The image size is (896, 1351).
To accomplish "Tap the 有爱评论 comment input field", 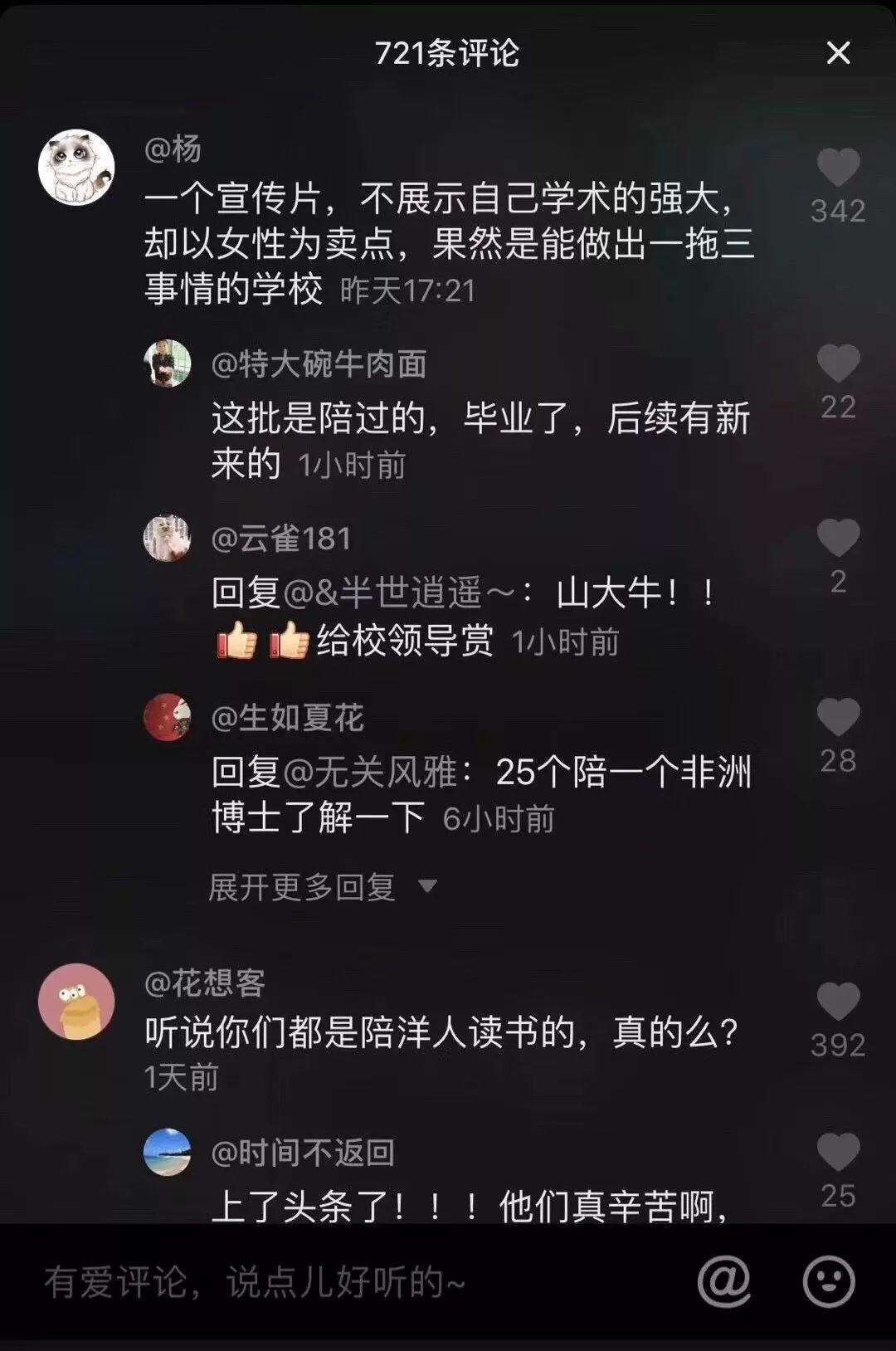I will coord(332,1282).
